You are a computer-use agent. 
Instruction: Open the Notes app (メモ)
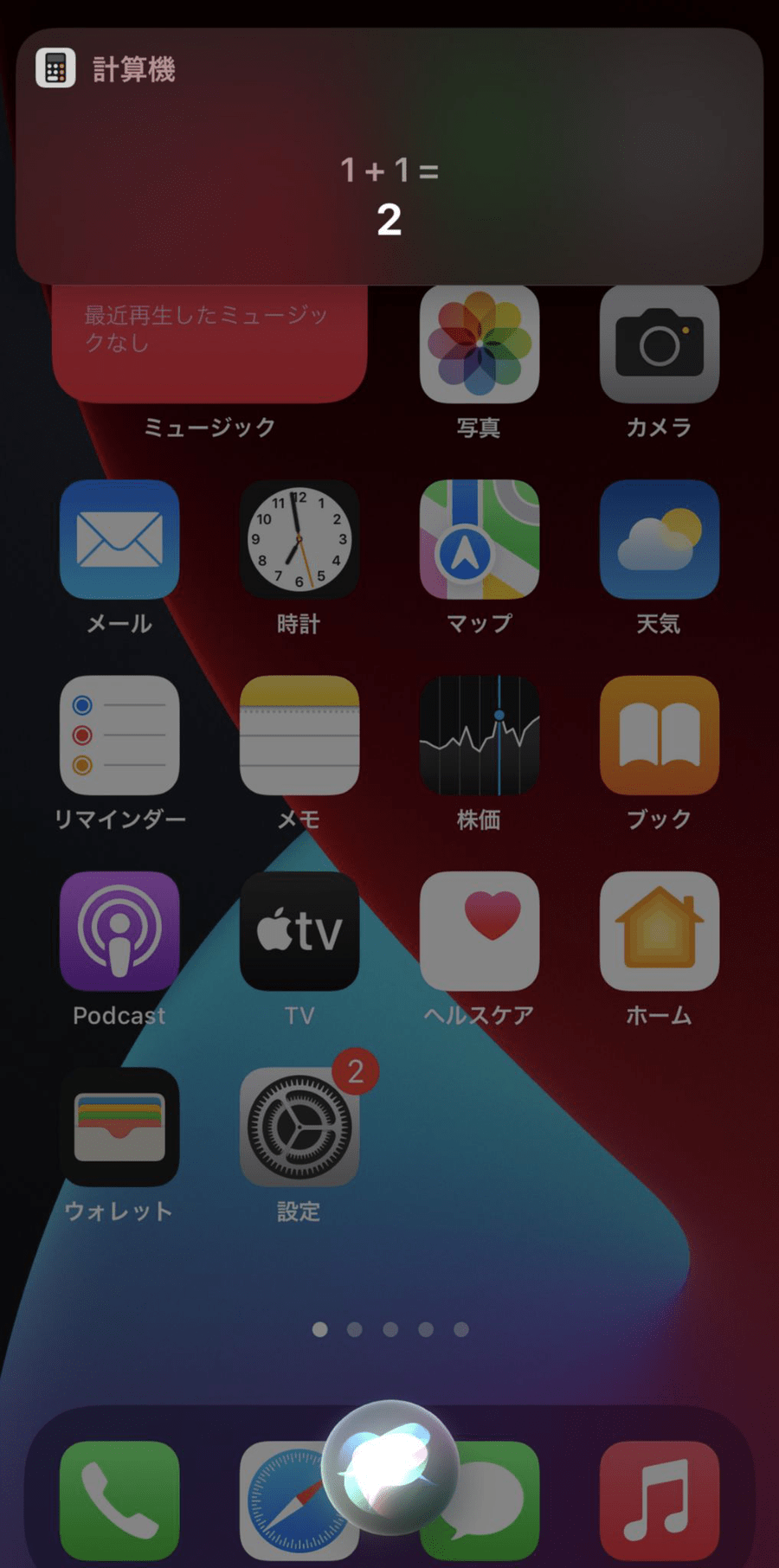[x=299, y=736]
